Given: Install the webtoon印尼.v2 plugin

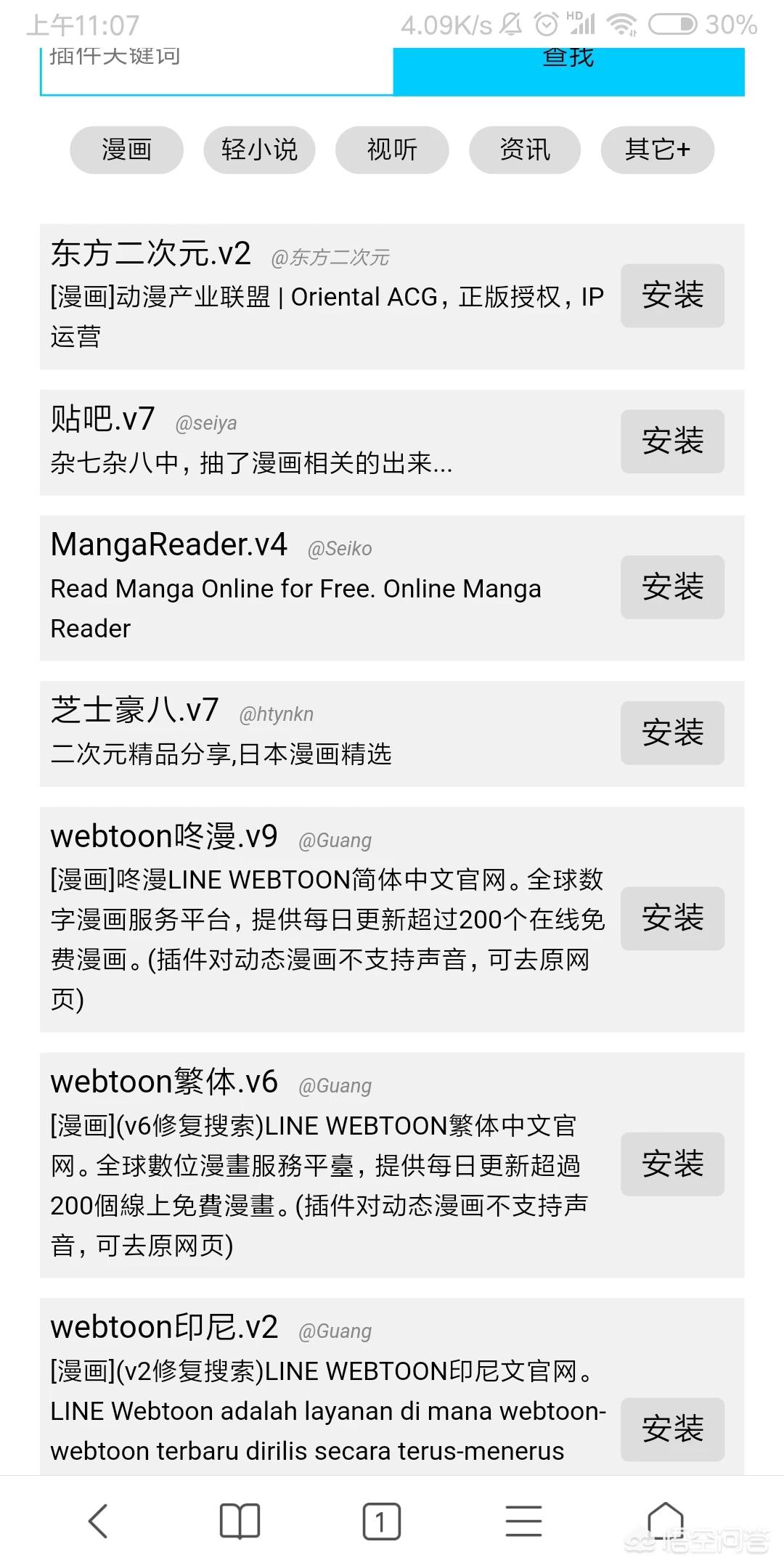Looking at the screenshot, I should (x=672, y=1429).
